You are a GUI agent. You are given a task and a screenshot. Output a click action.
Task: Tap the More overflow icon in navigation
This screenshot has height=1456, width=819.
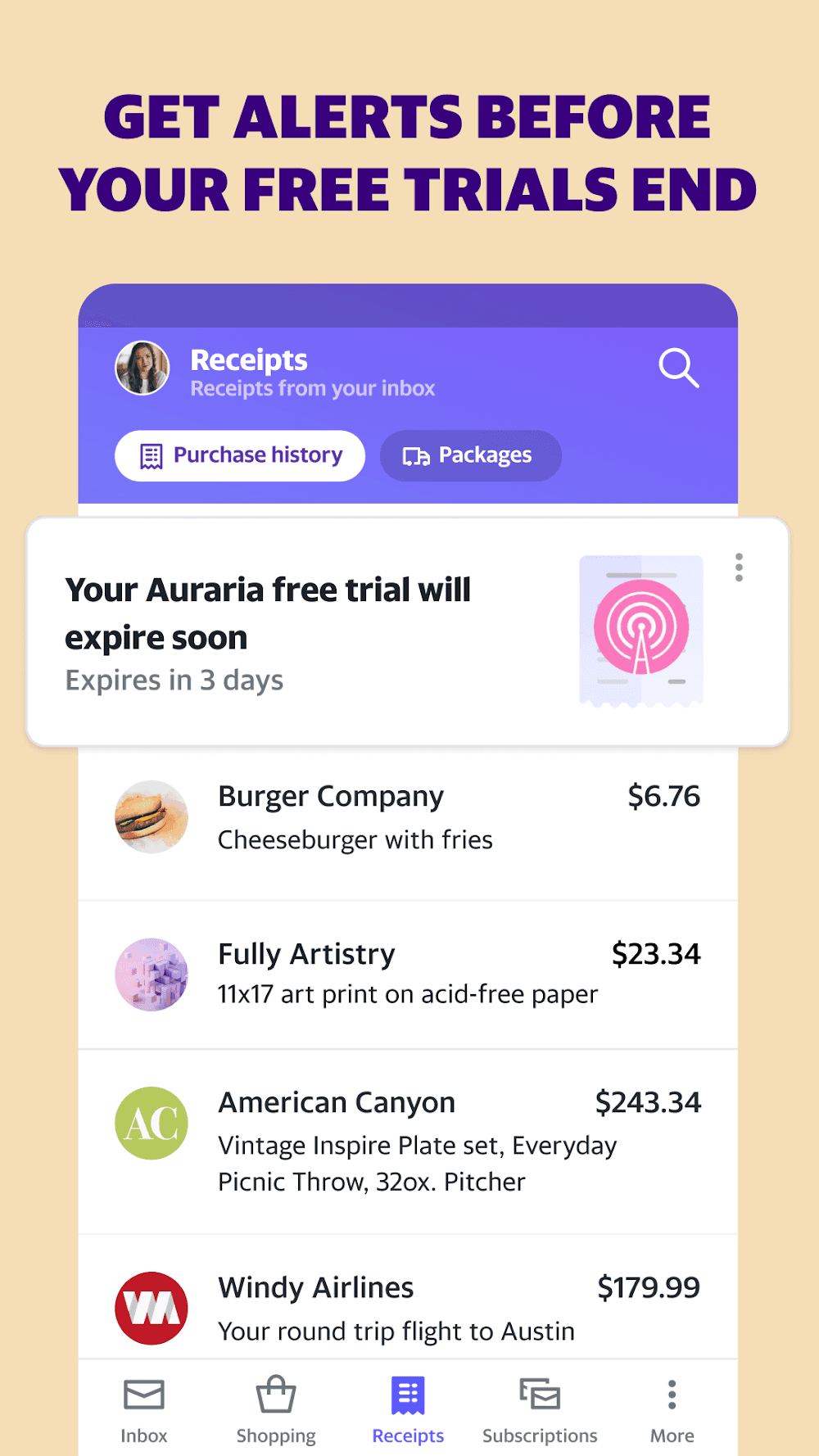[x=672, y=1395]
